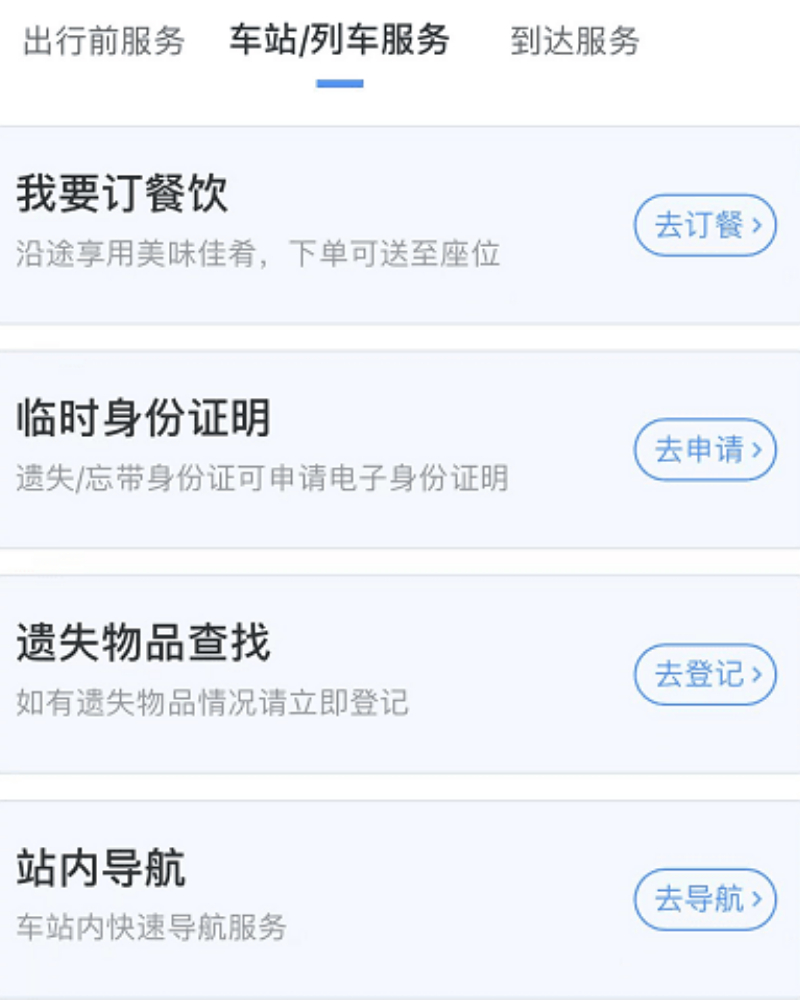Tap the 去订餐 button
800x1000 pixels.
coord(705,225)
